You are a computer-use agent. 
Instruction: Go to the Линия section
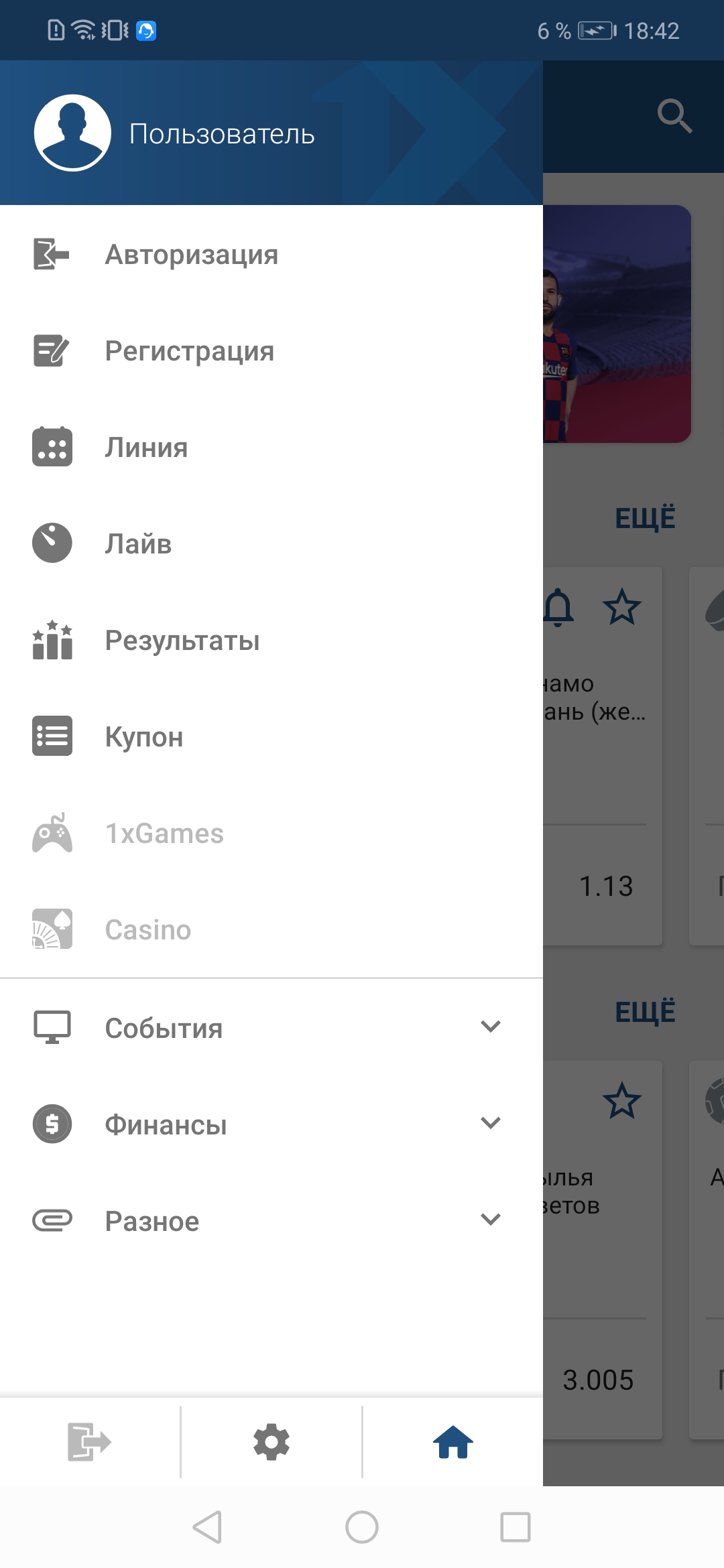tap(271, 447)
